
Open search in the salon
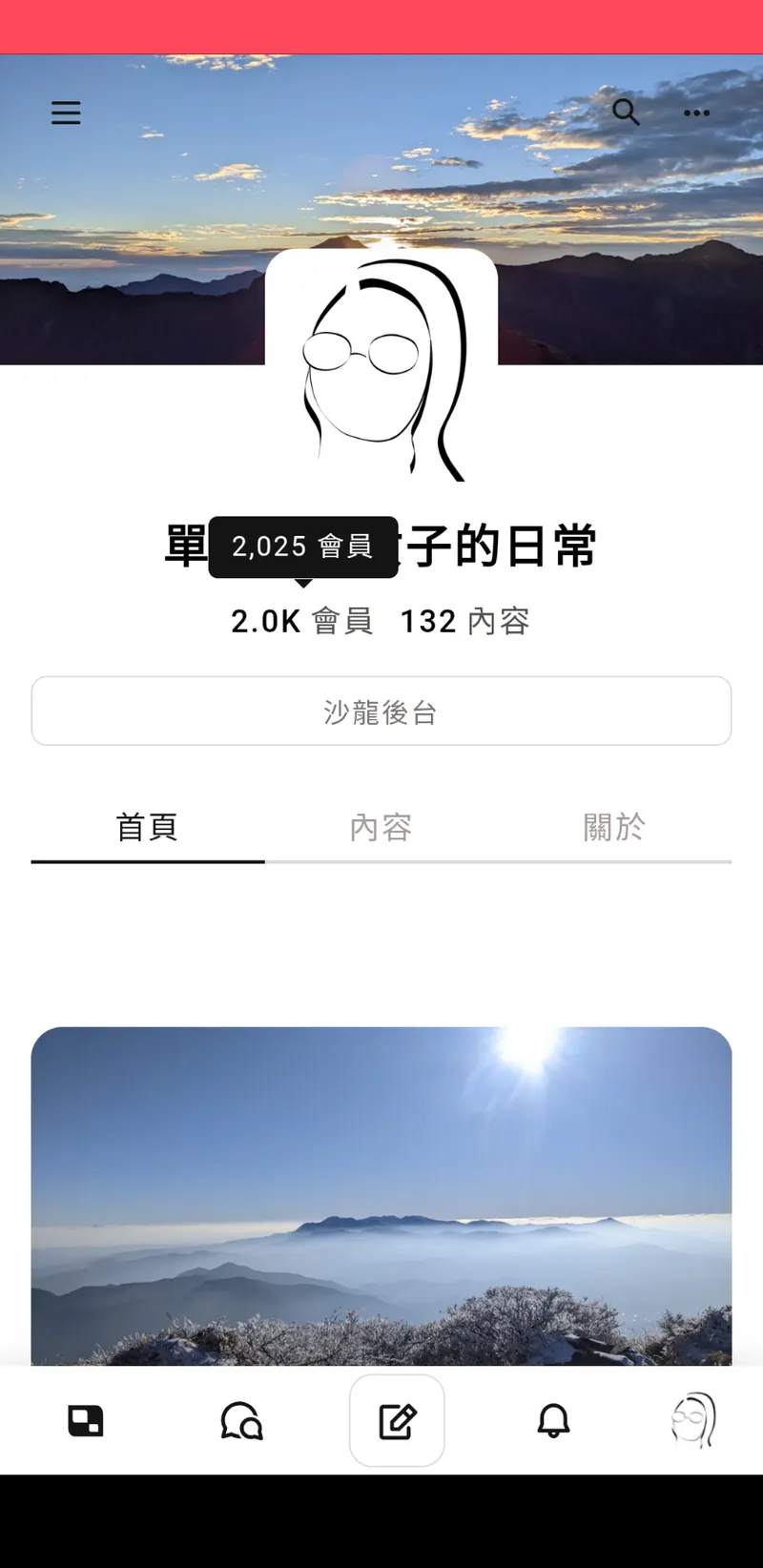(x=626, y=113)
